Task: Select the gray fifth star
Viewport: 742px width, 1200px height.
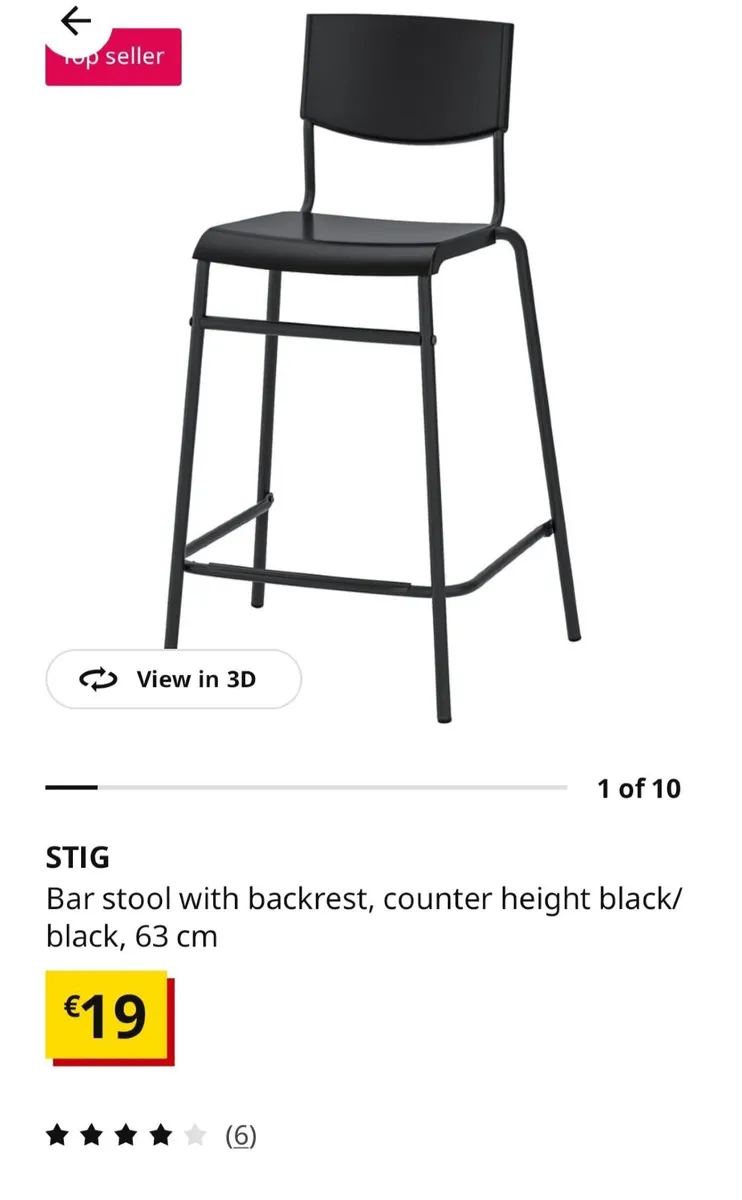Action: pos(193,1136)
